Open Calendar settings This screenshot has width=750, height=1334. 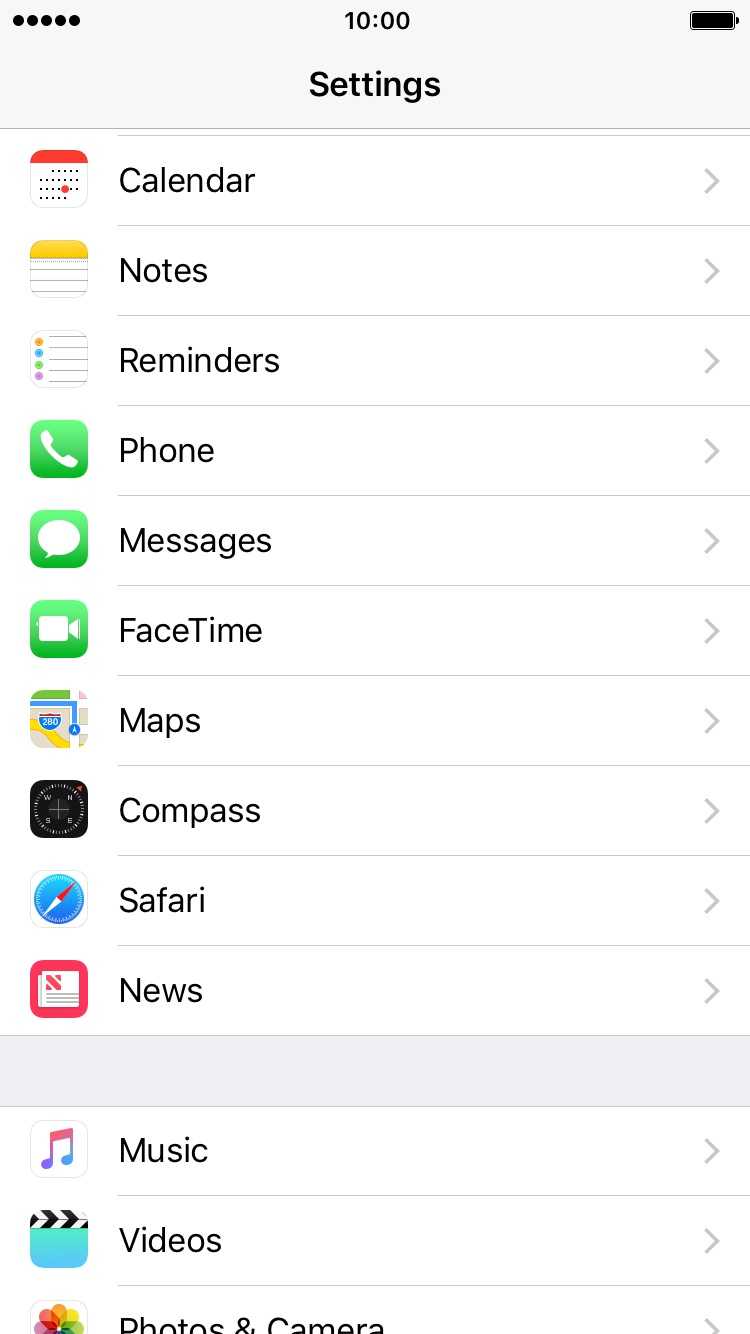pos(375,181)
